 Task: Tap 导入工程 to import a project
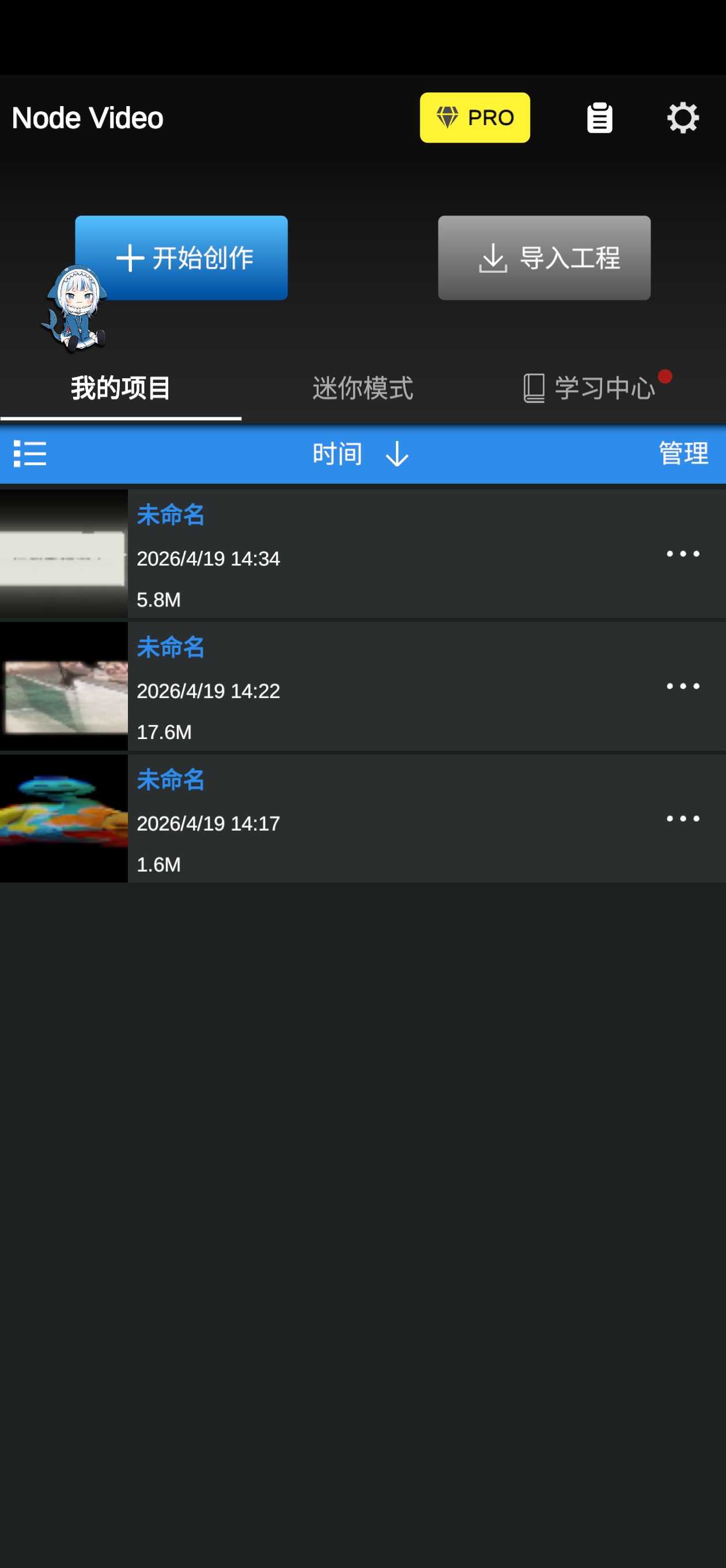click(543, 258)
